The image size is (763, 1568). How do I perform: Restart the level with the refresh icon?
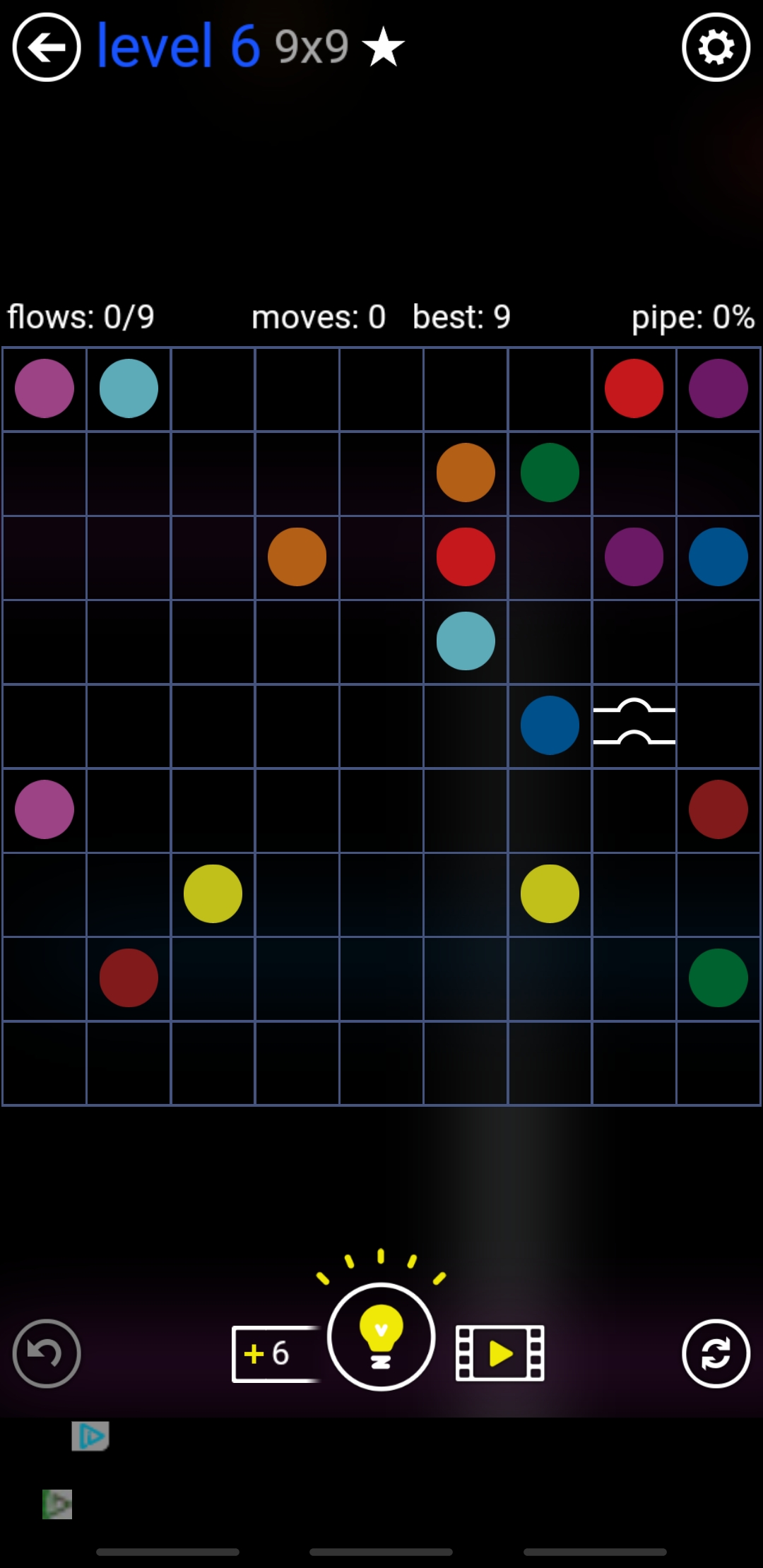click(716, 1353)
